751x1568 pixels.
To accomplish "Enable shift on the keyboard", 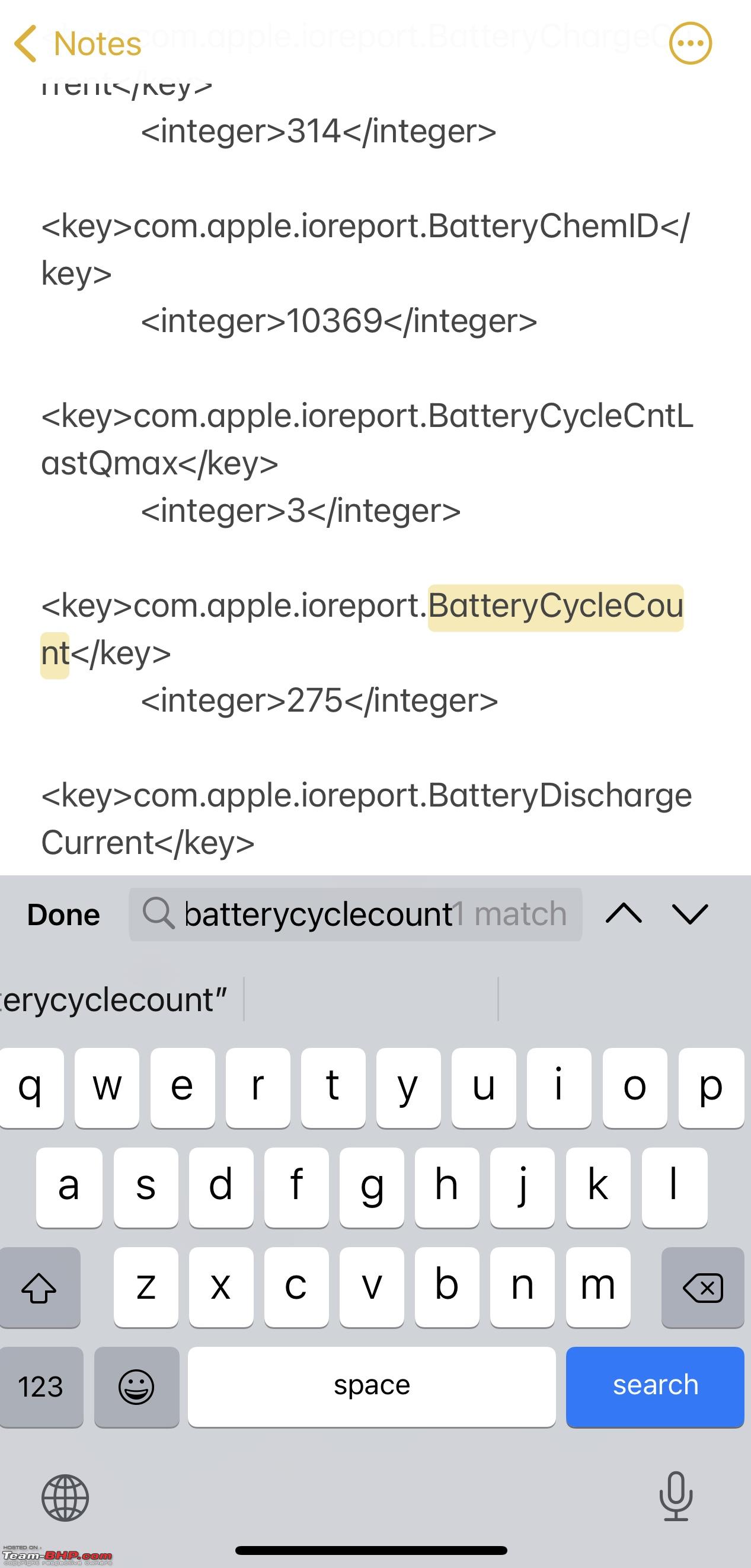I will pos(40,1287).
